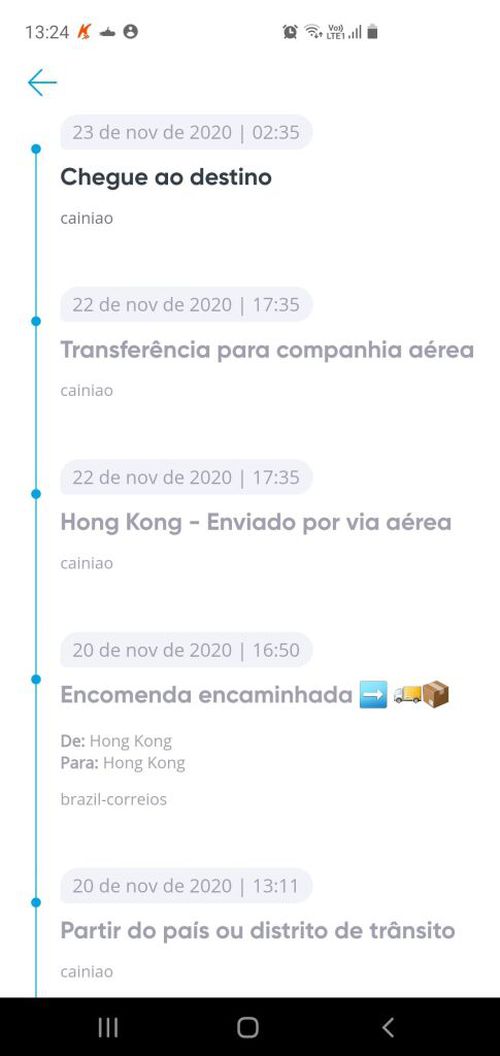Open recent apps from the navigation bar
The height and width of the screenshot is (1056, 500).
tap(108, 1027)
